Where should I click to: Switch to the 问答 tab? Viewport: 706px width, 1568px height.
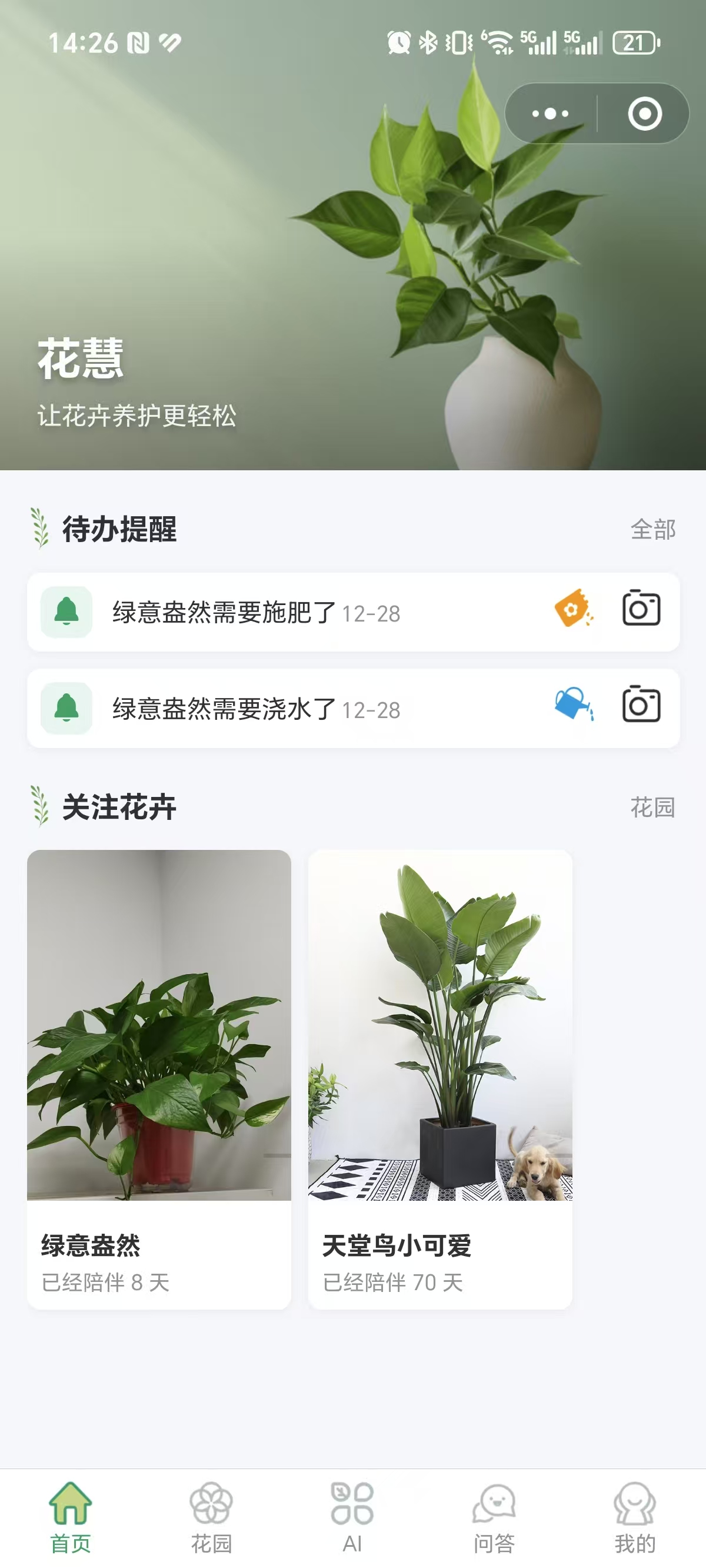(494, 1517)
